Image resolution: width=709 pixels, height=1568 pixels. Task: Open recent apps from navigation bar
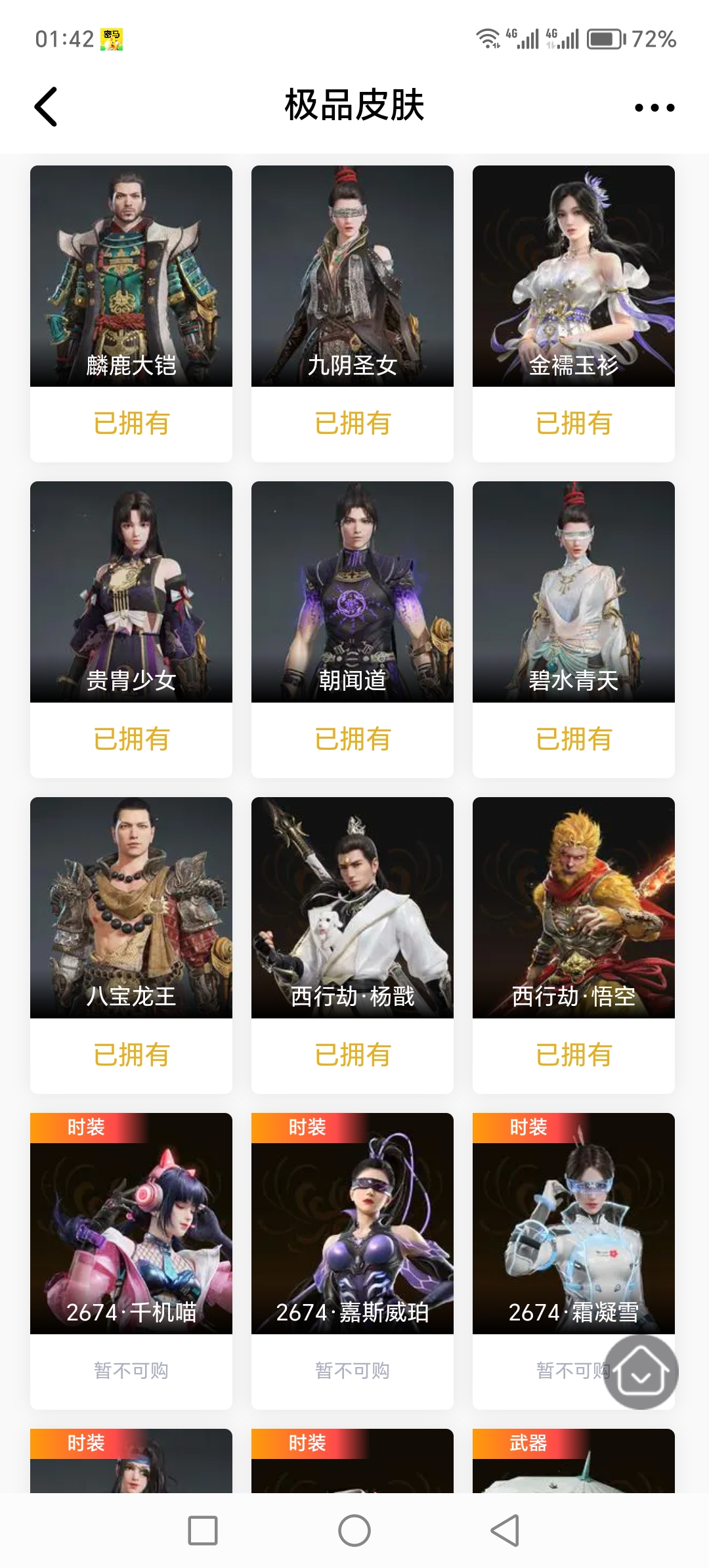pos(203,1531)
